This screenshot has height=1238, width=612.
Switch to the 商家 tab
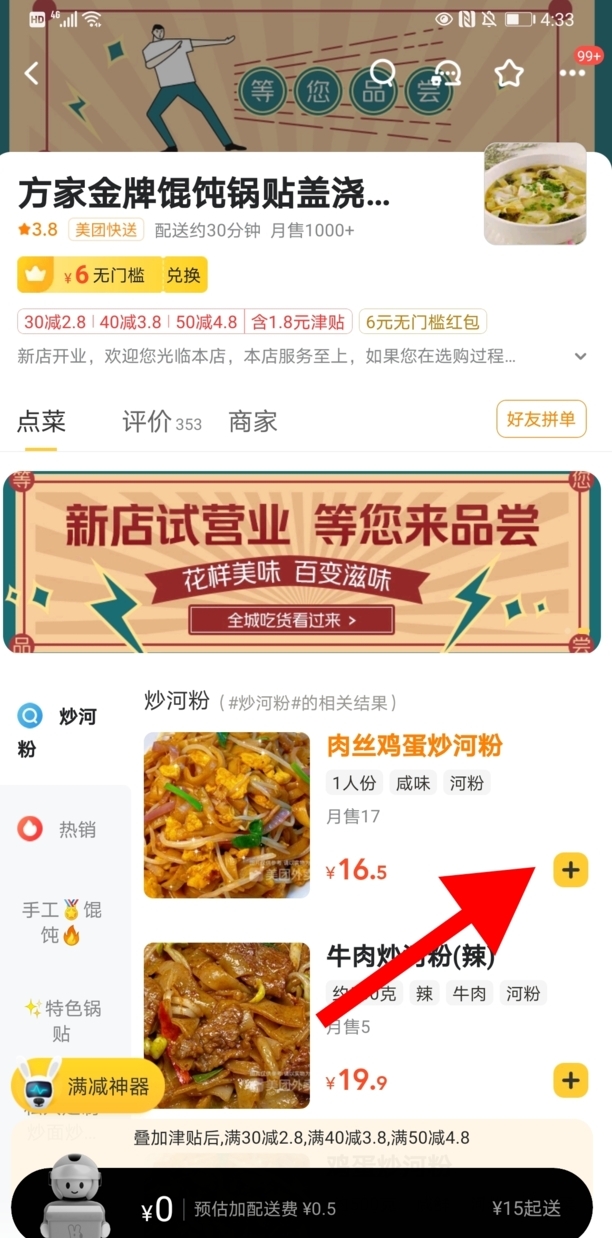coord(252,421)
